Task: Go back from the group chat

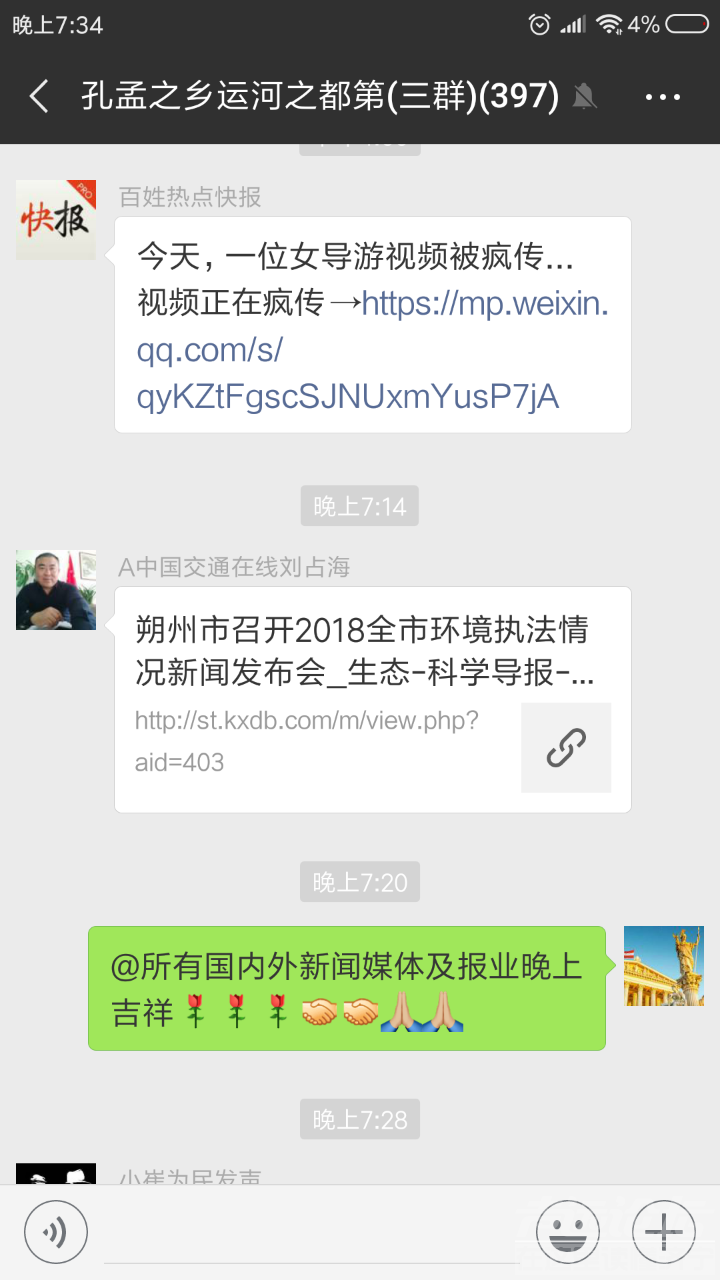Action: 40,97
